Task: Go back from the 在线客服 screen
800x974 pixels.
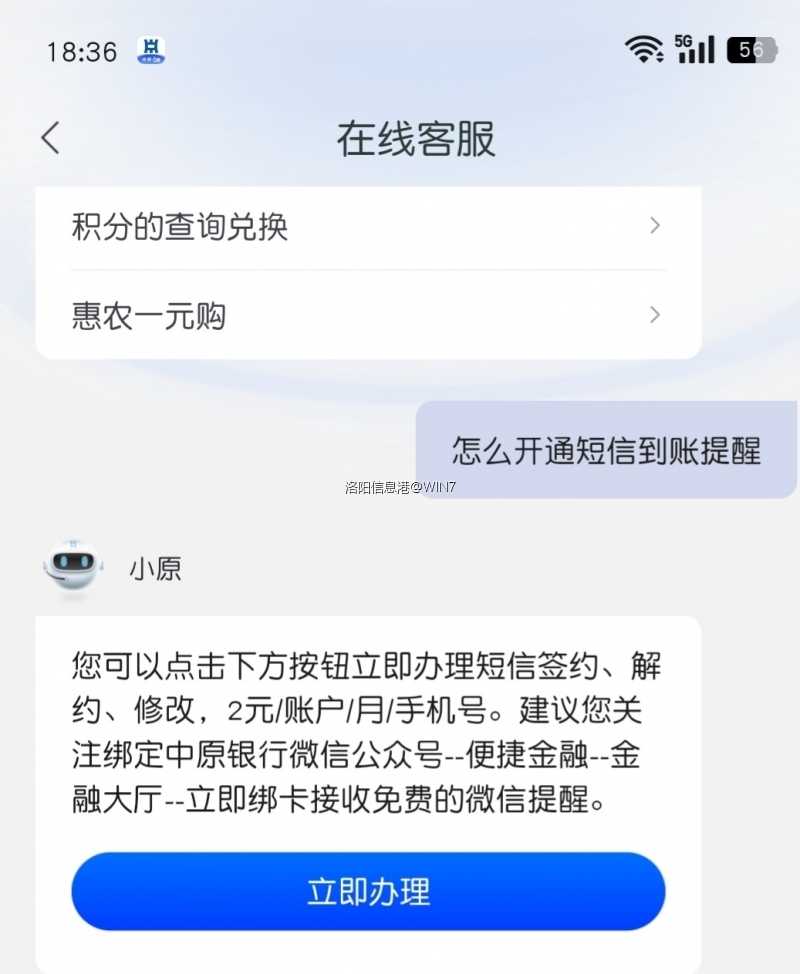Action: 51,138
